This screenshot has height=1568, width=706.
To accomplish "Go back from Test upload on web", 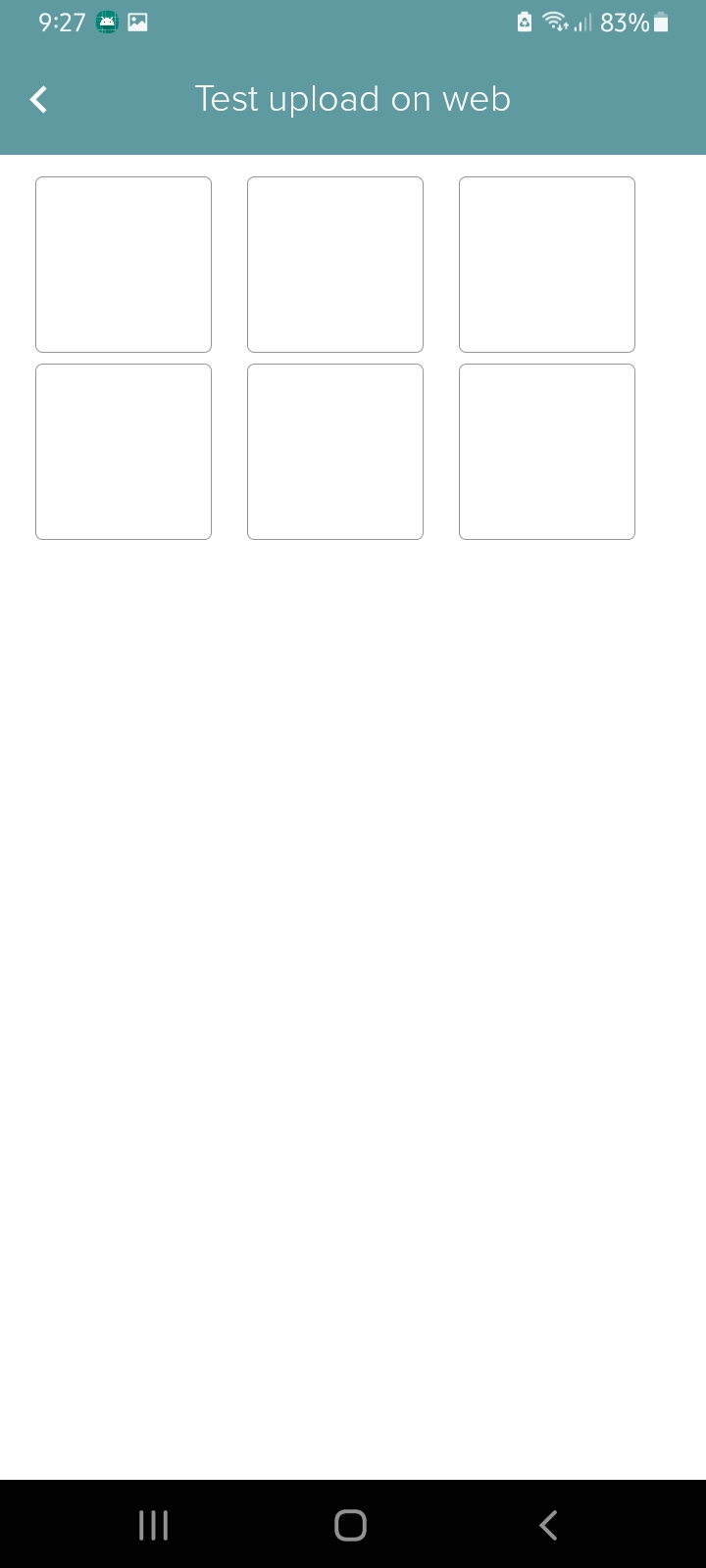I will (x=39, y=99).
